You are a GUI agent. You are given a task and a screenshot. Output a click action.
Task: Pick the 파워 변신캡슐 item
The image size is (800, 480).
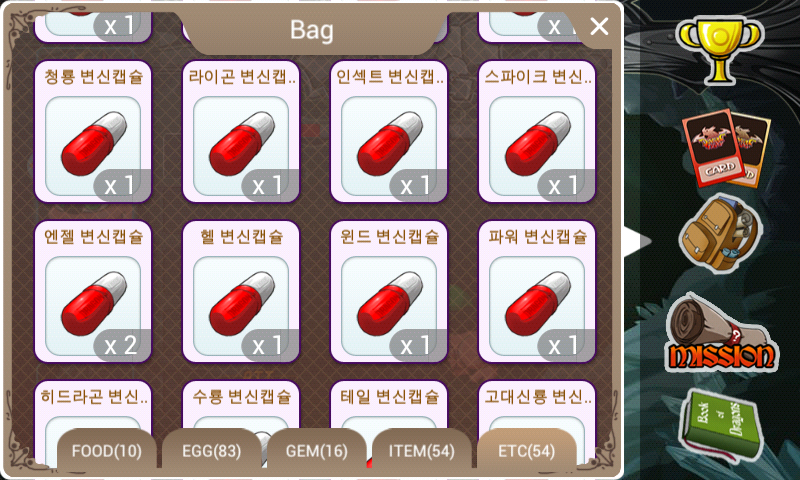click(x=537, y=291)
